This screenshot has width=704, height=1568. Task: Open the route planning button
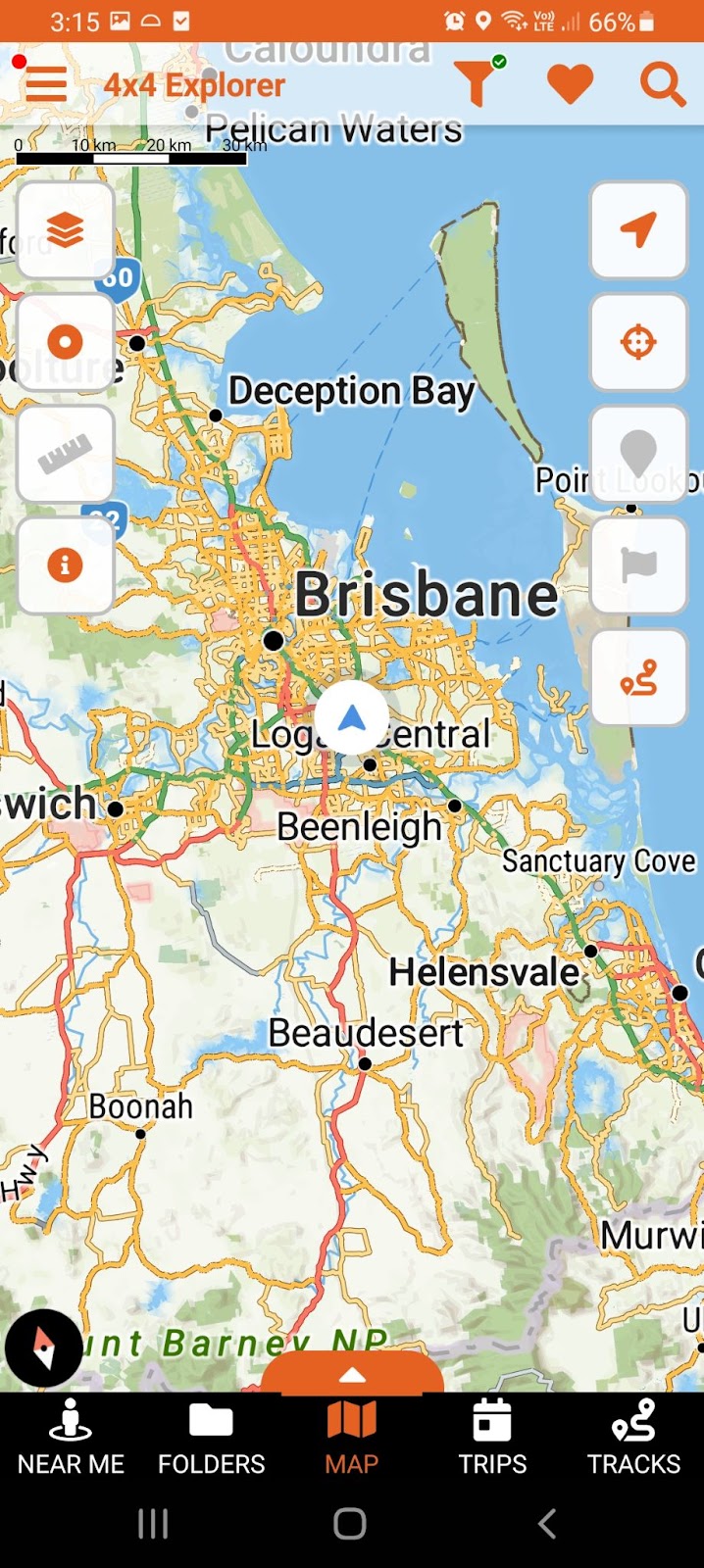[638, 678]
